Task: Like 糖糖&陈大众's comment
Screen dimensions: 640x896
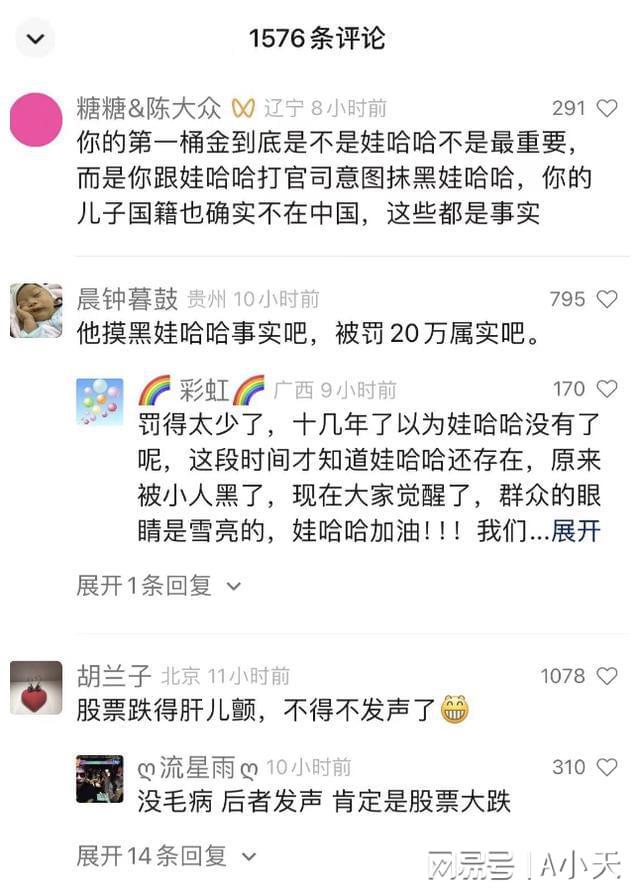Action: point(607,108)
